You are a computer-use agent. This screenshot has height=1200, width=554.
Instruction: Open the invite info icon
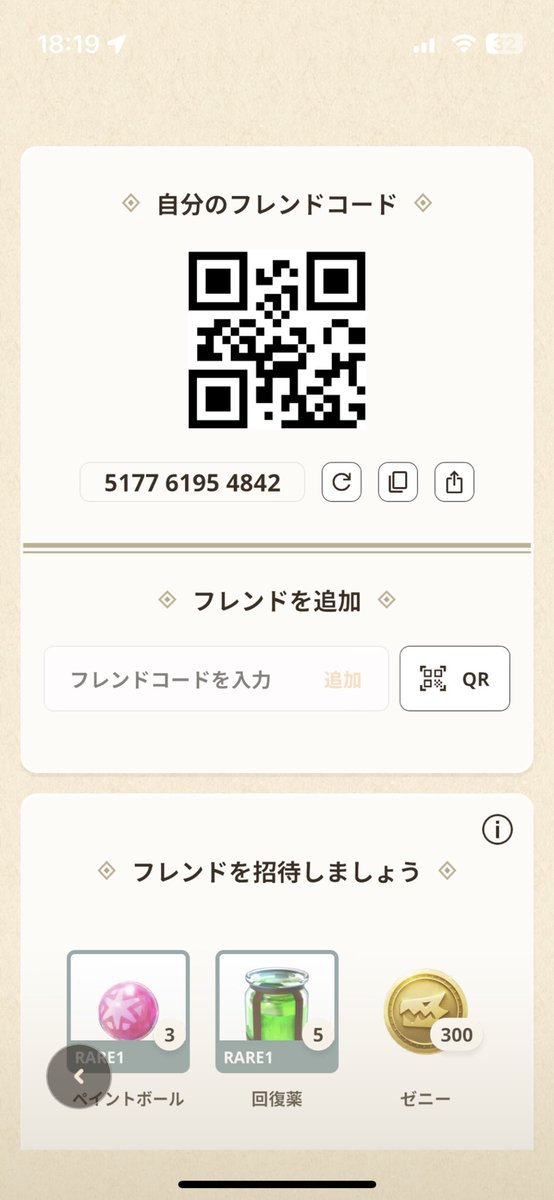(497, 829)
